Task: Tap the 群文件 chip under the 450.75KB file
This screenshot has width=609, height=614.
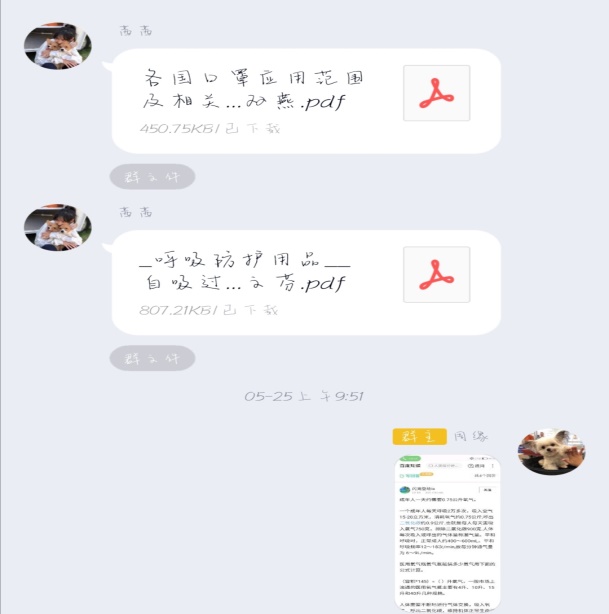Action: click(152, 177)
